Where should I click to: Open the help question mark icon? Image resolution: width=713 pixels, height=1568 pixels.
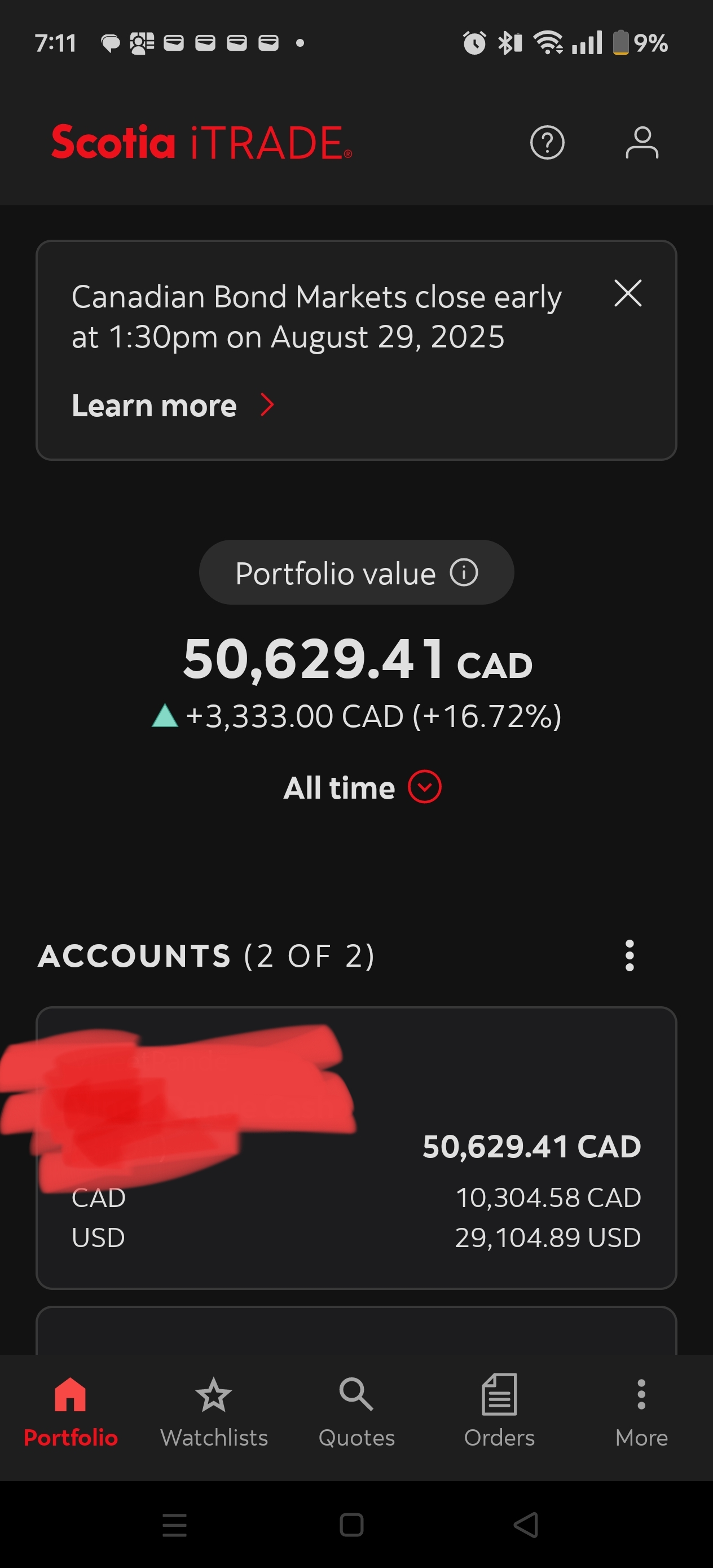547,143
